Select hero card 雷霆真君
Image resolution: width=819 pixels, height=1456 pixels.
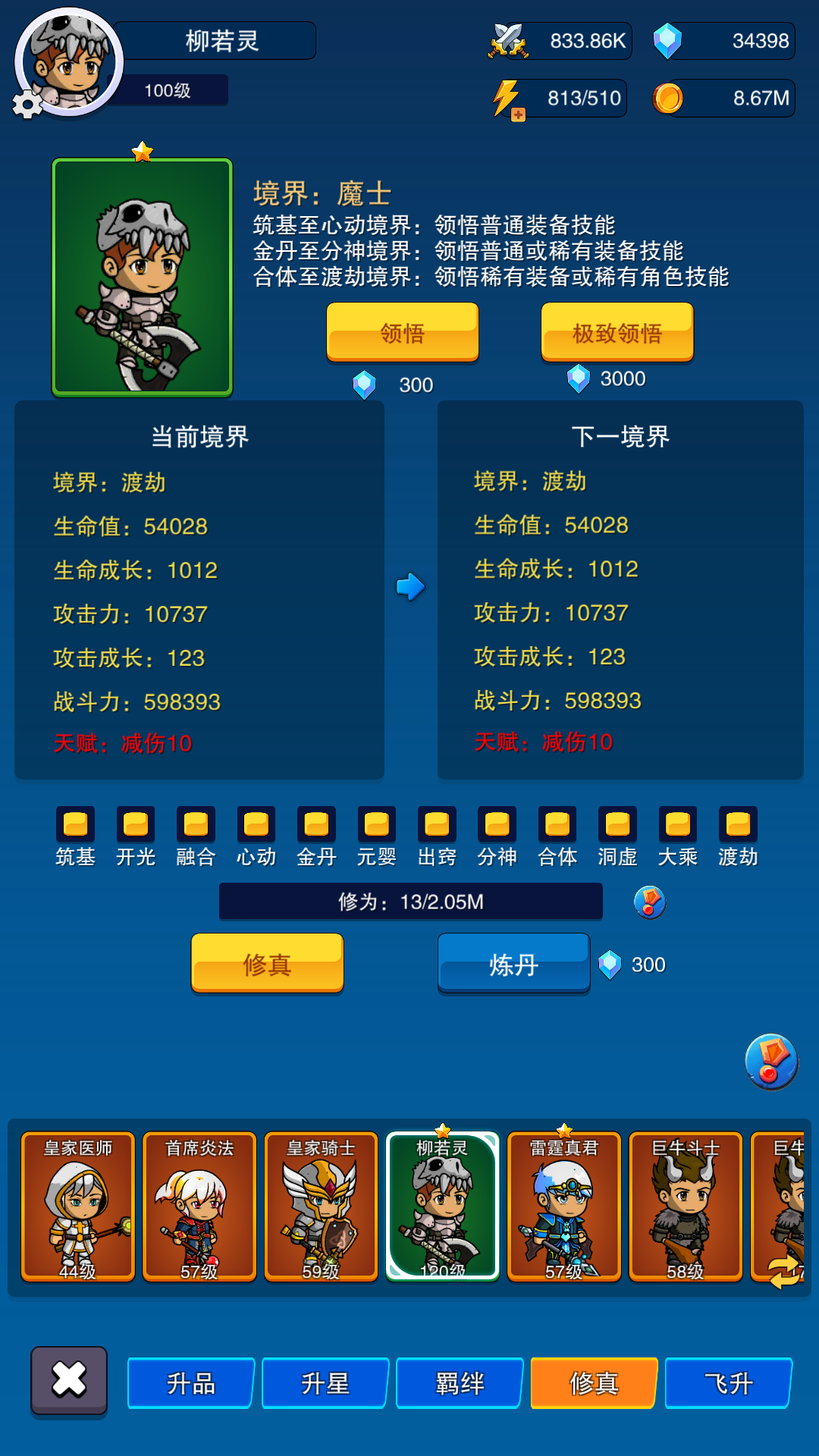tap(563, 1206)
